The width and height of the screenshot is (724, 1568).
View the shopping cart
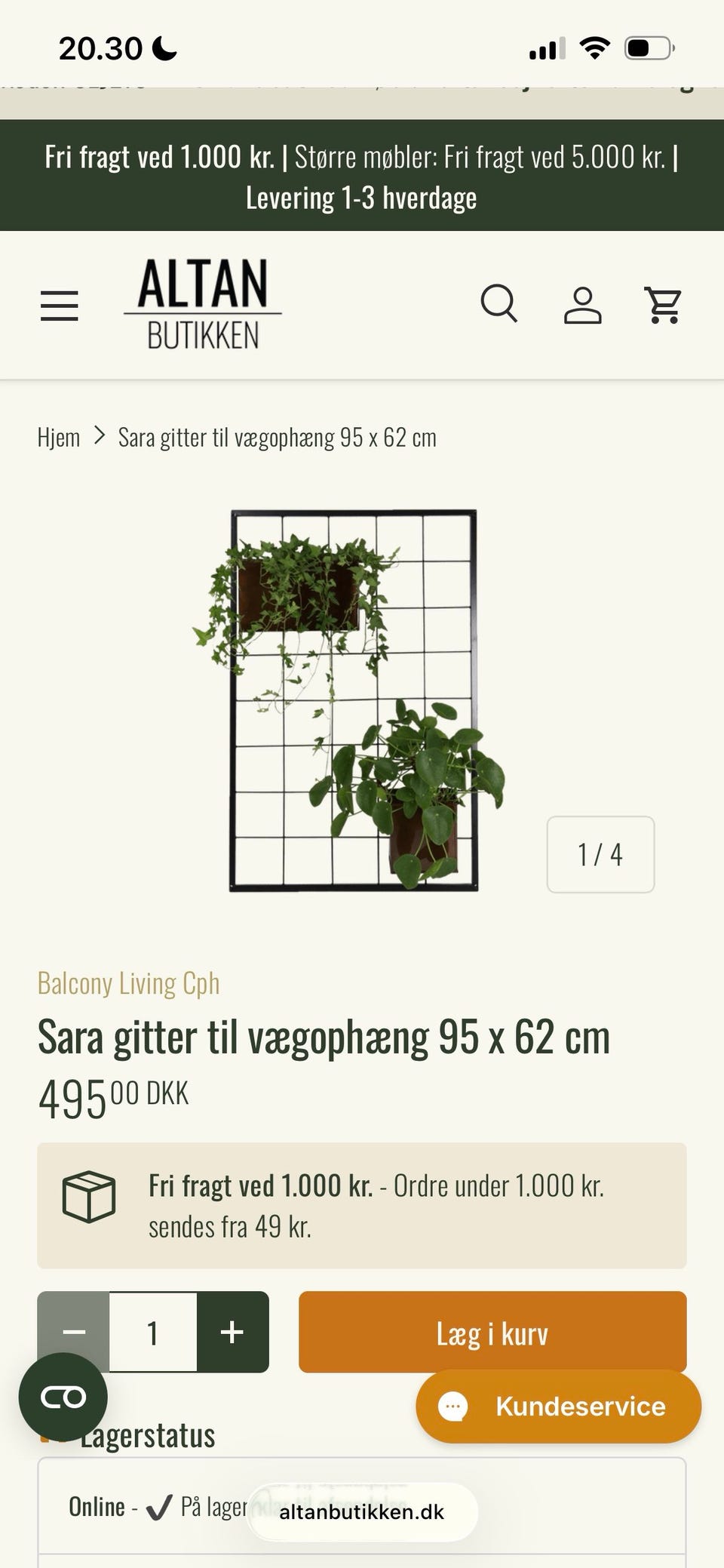(x=664, y=305)
